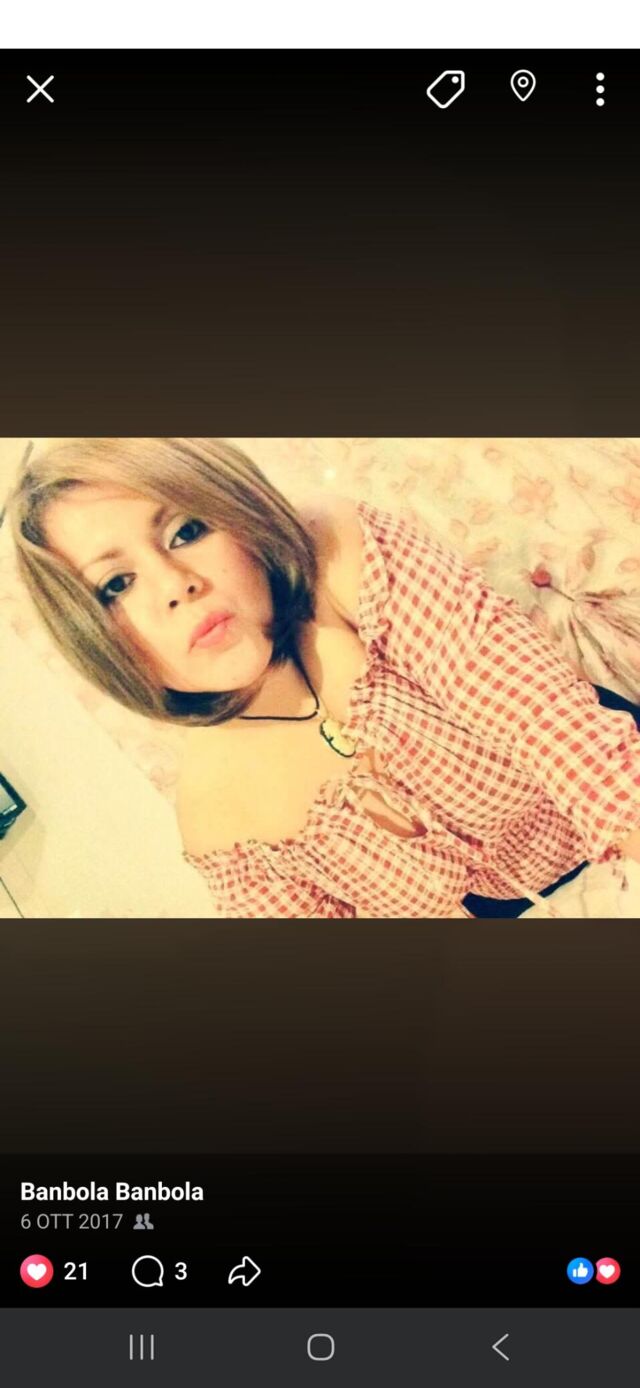Tag people in this photo
Image resolution: width=640 pixels, height=1388 pixels.
point(445,90)
